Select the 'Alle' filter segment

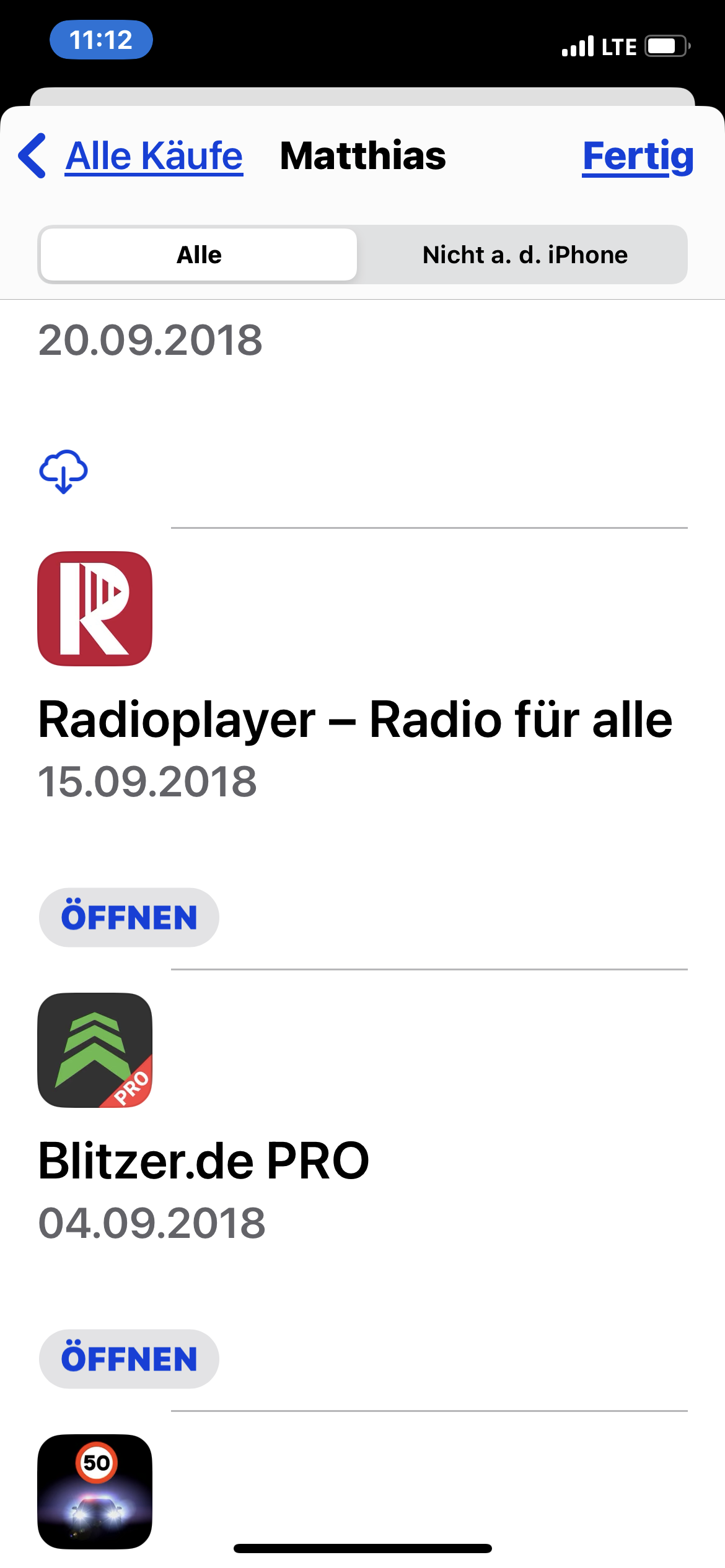(197, 255)
